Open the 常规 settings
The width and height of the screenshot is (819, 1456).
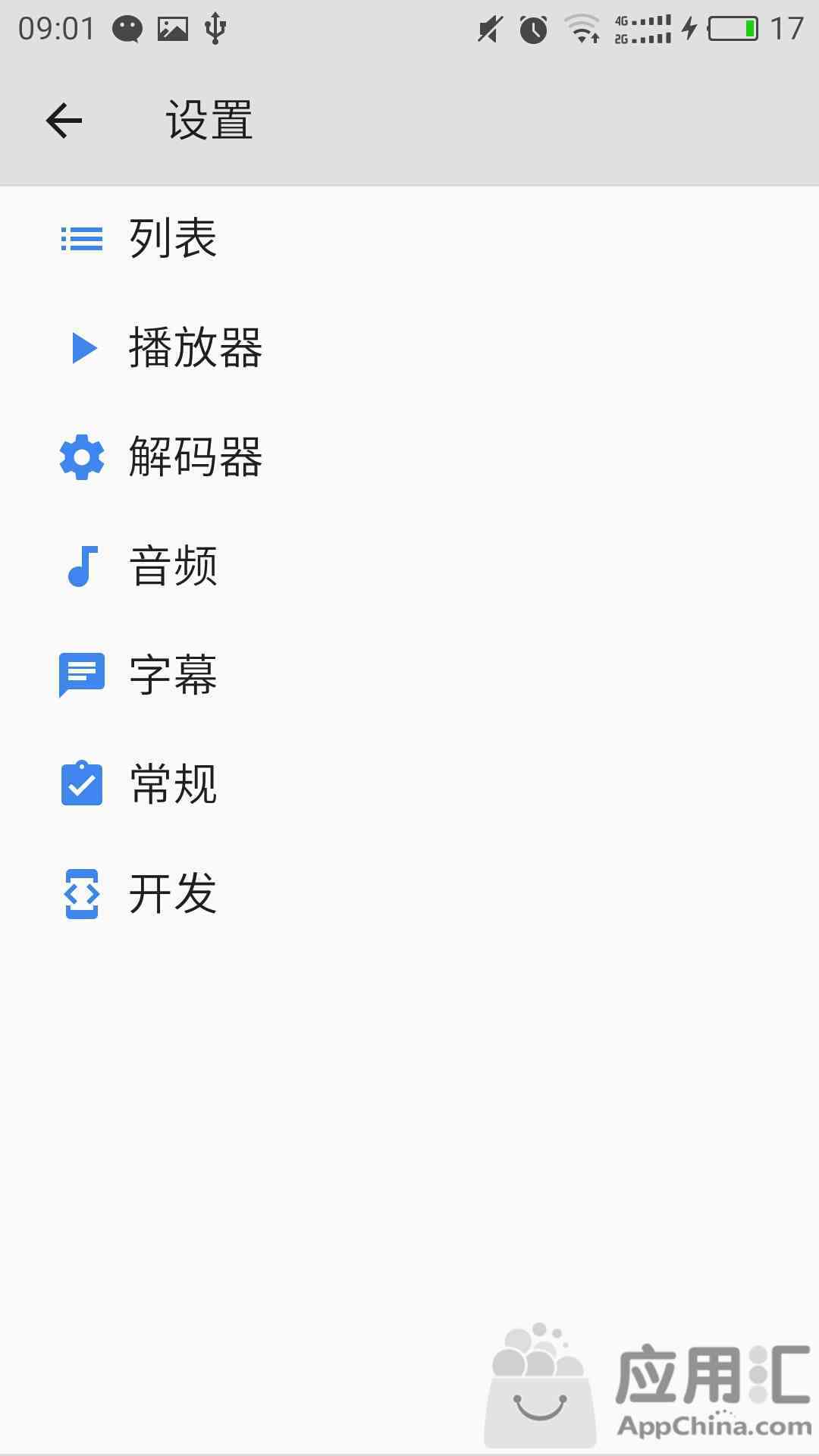(409, 785)
